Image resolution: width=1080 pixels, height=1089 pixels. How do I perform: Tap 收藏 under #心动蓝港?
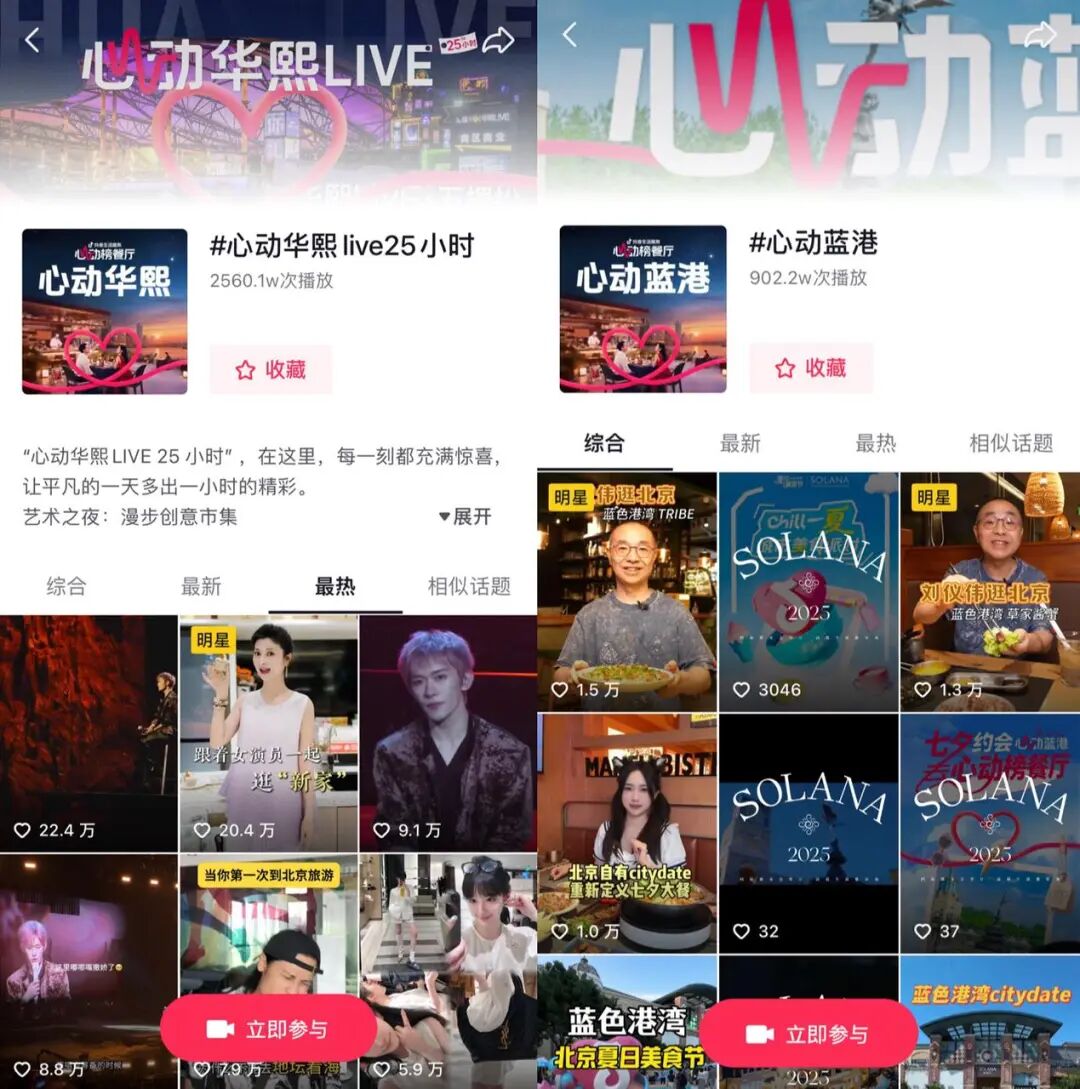click(x=811, y=368)
